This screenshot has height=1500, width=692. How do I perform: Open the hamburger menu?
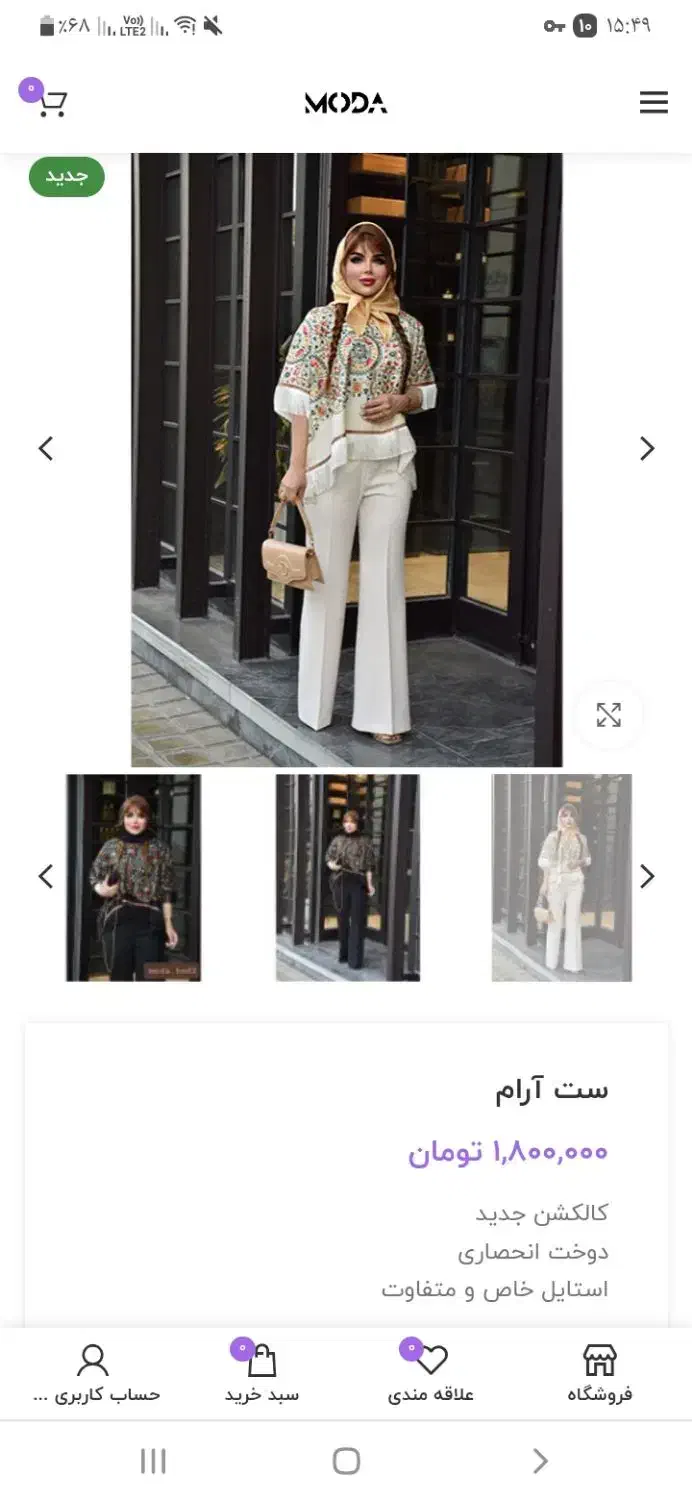click(653, 102)
